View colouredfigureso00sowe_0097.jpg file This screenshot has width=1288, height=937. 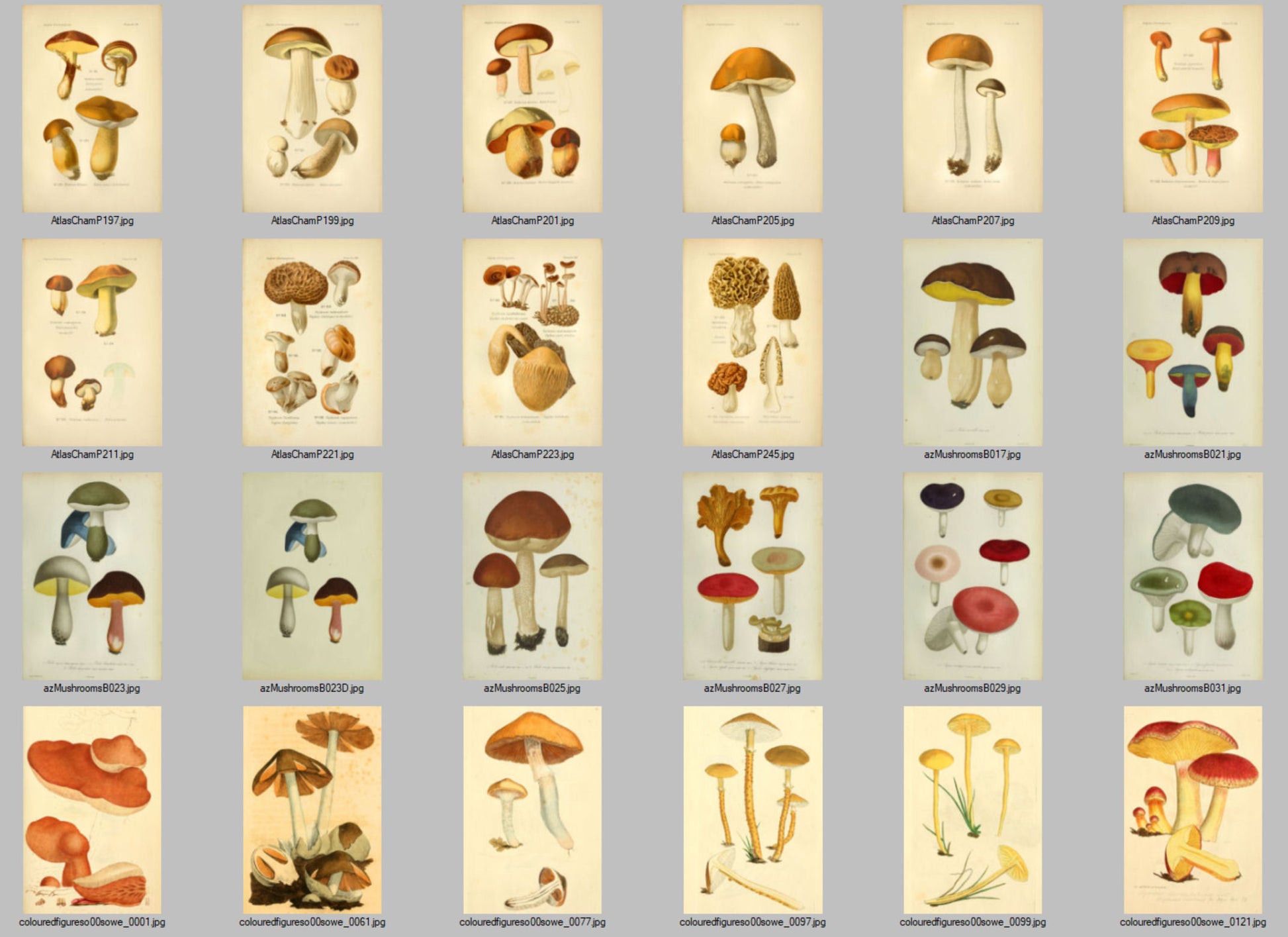point(753,810)
